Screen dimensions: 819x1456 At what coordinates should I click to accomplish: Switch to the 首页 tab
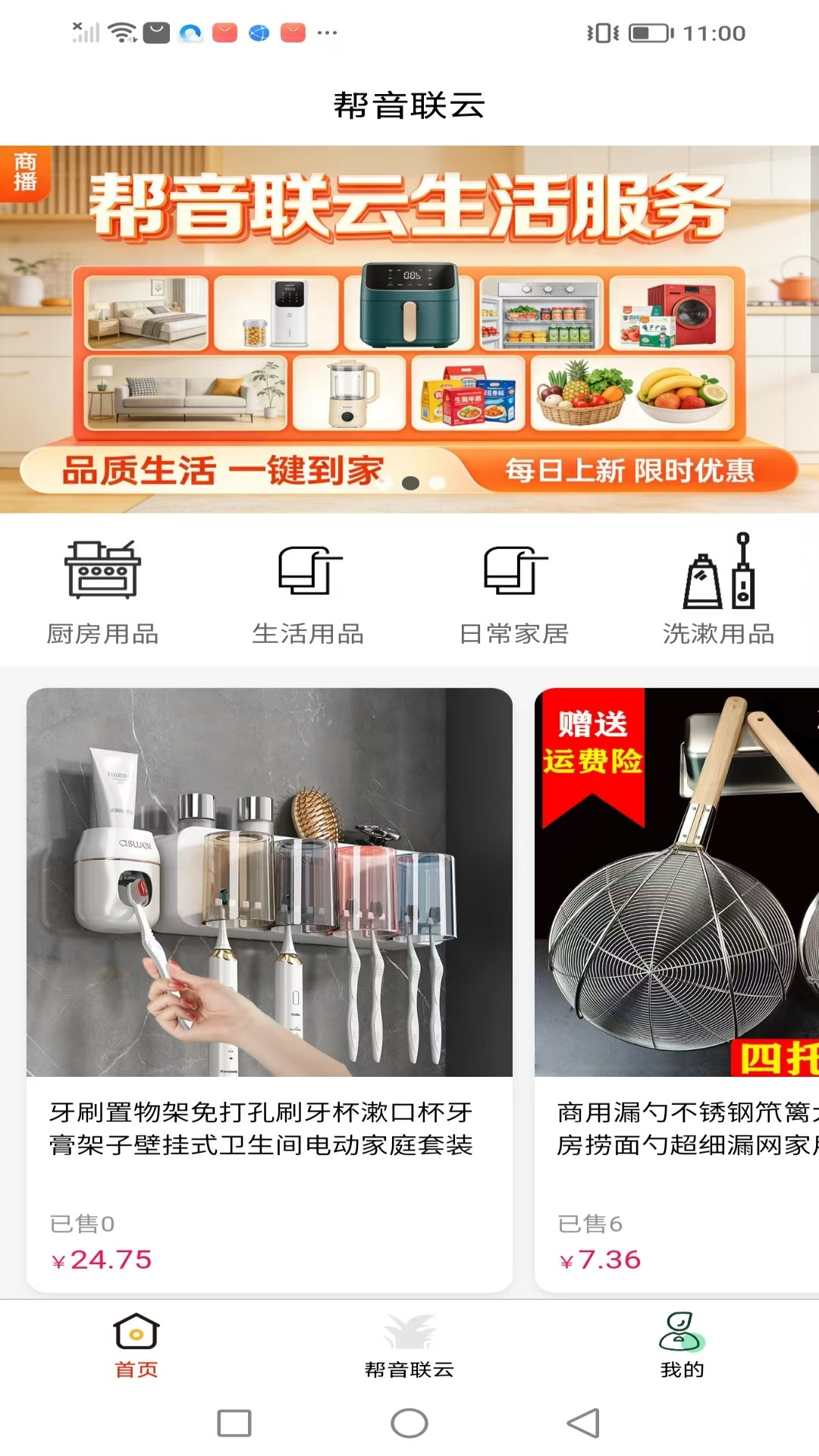click(x=136, y=1346)
